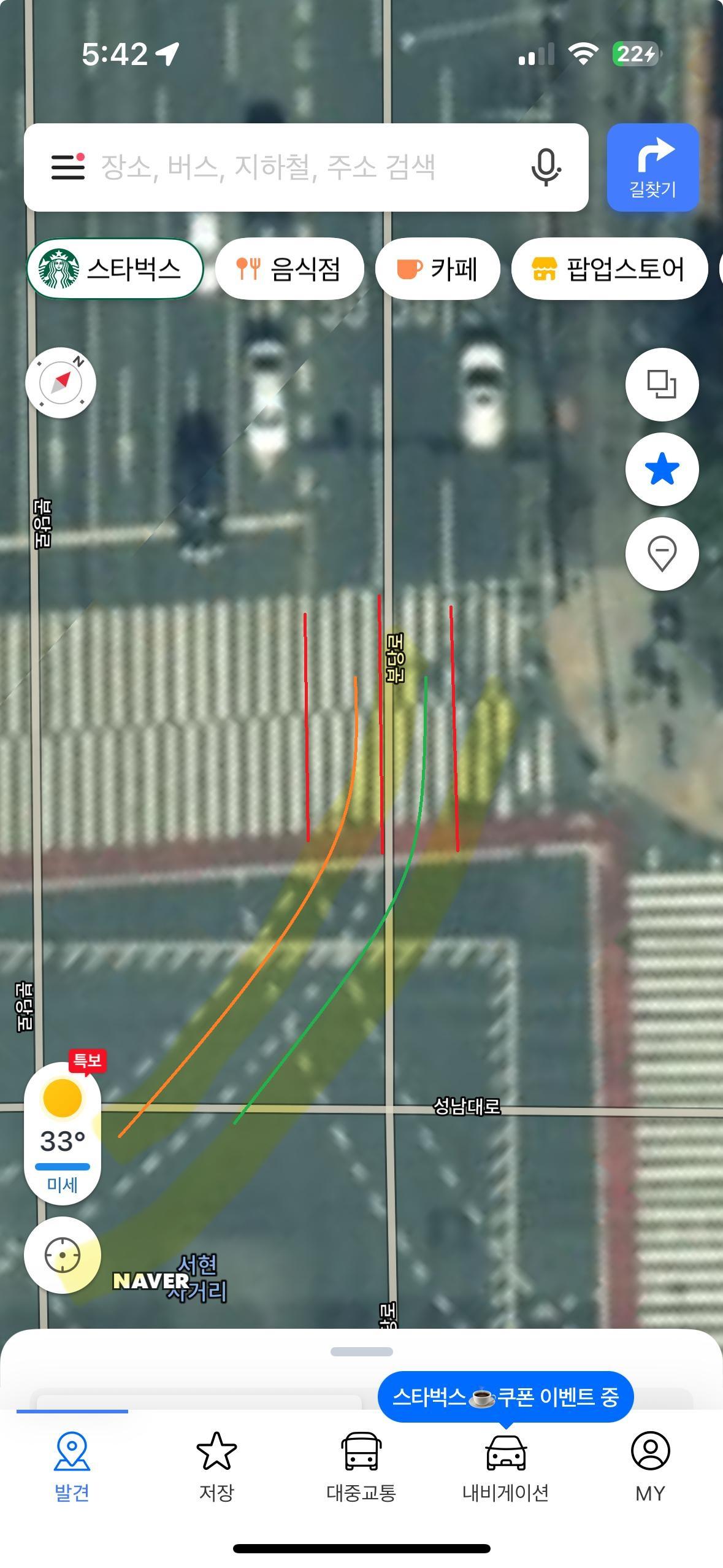
Task: Open 길찾기 directions
Action: [652, 167]
